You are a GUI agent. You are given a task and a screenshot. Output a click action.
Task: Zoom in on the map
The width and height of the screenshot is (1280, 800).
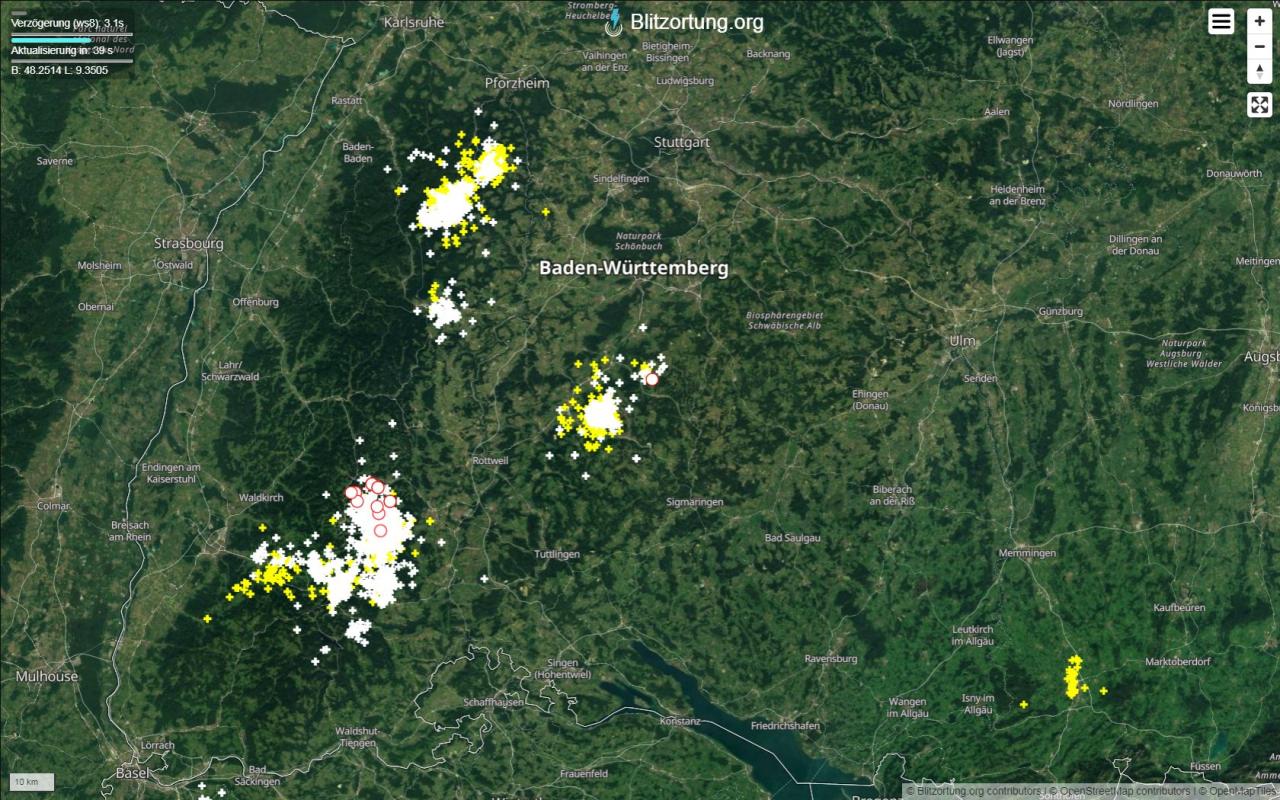pyautogui.click(x=1259, y=21)
